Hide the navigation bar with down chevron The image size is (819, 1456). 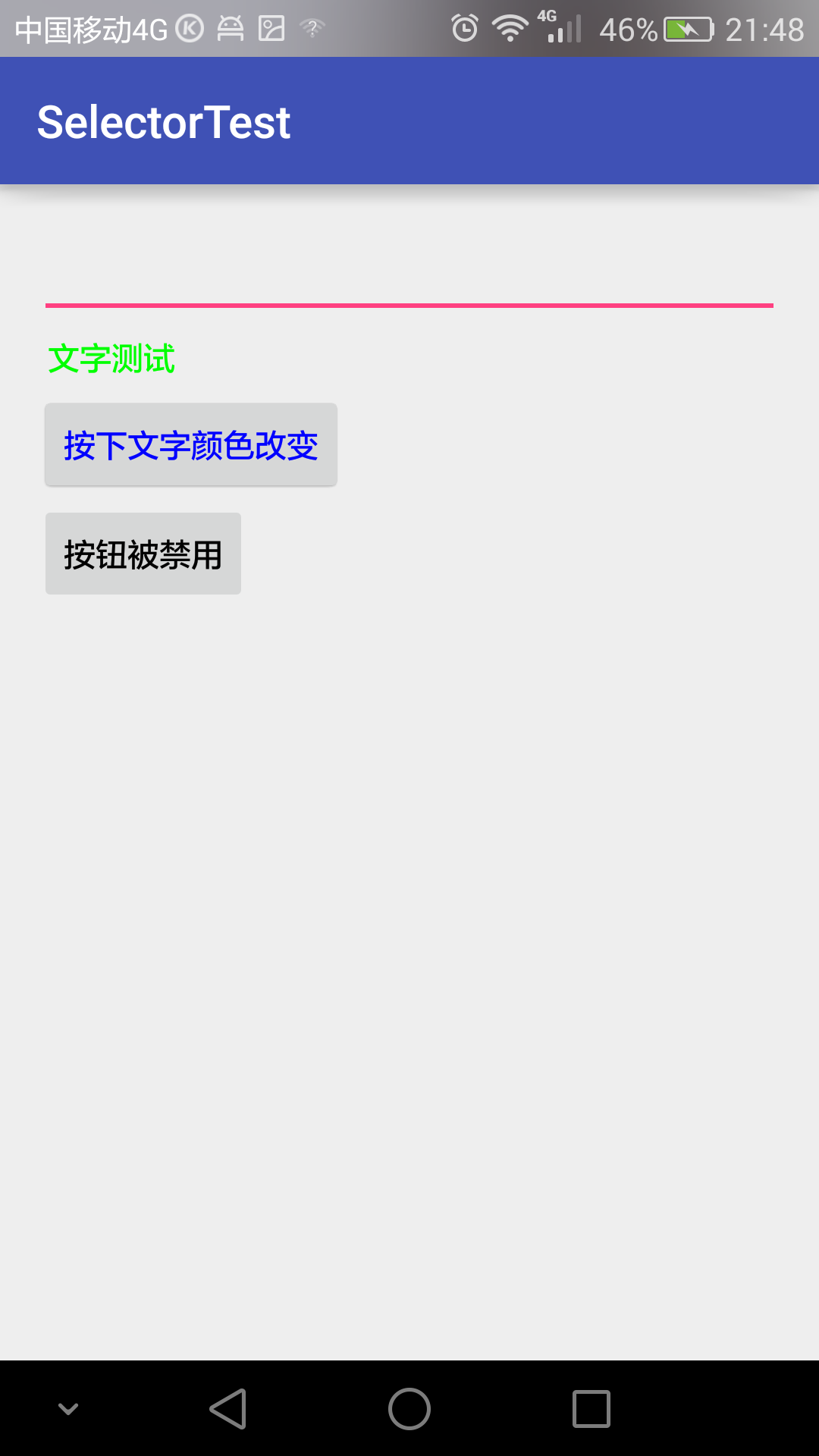coord(68,1409)
